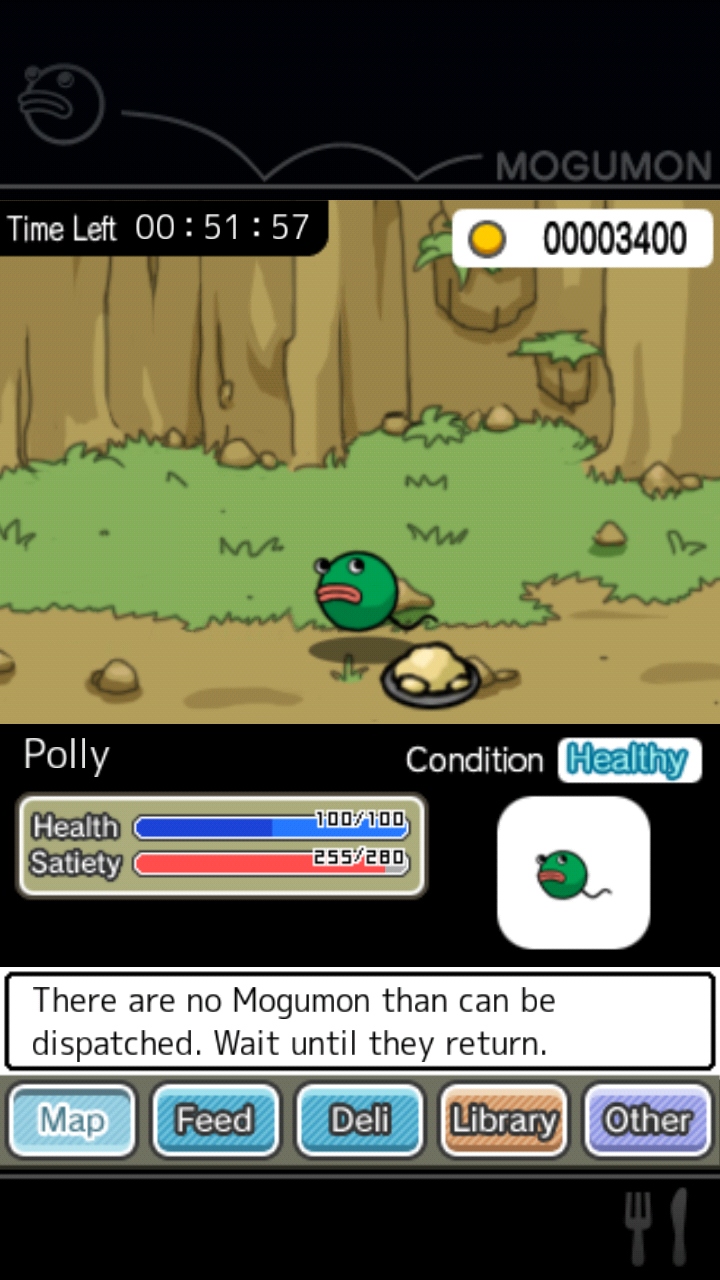The height and width of the screenshot is (1280, 720).
Task: Select the Feed button
Action: [x=215, y=1120]
